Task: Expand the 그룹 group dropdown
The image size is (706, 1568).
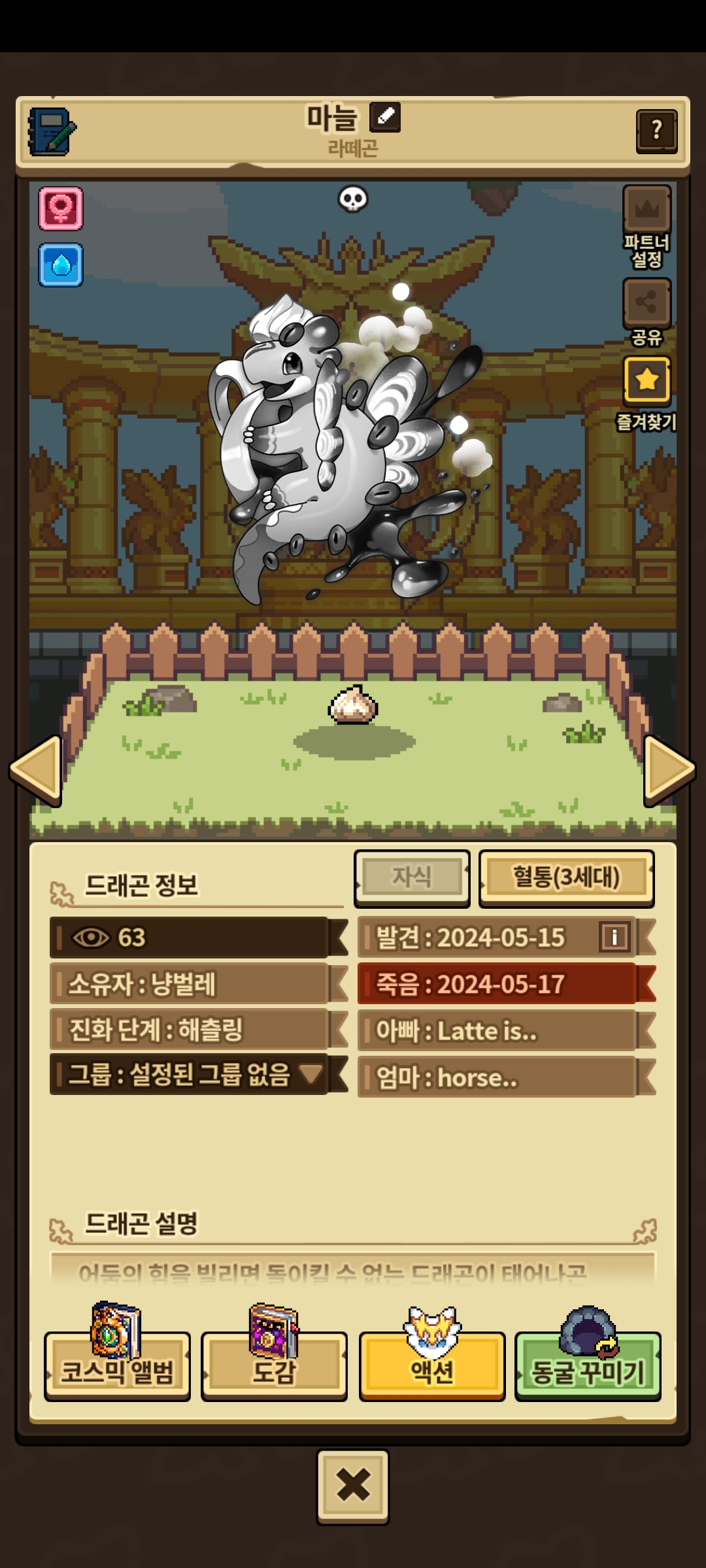Action: click(x=198, y=1074)
